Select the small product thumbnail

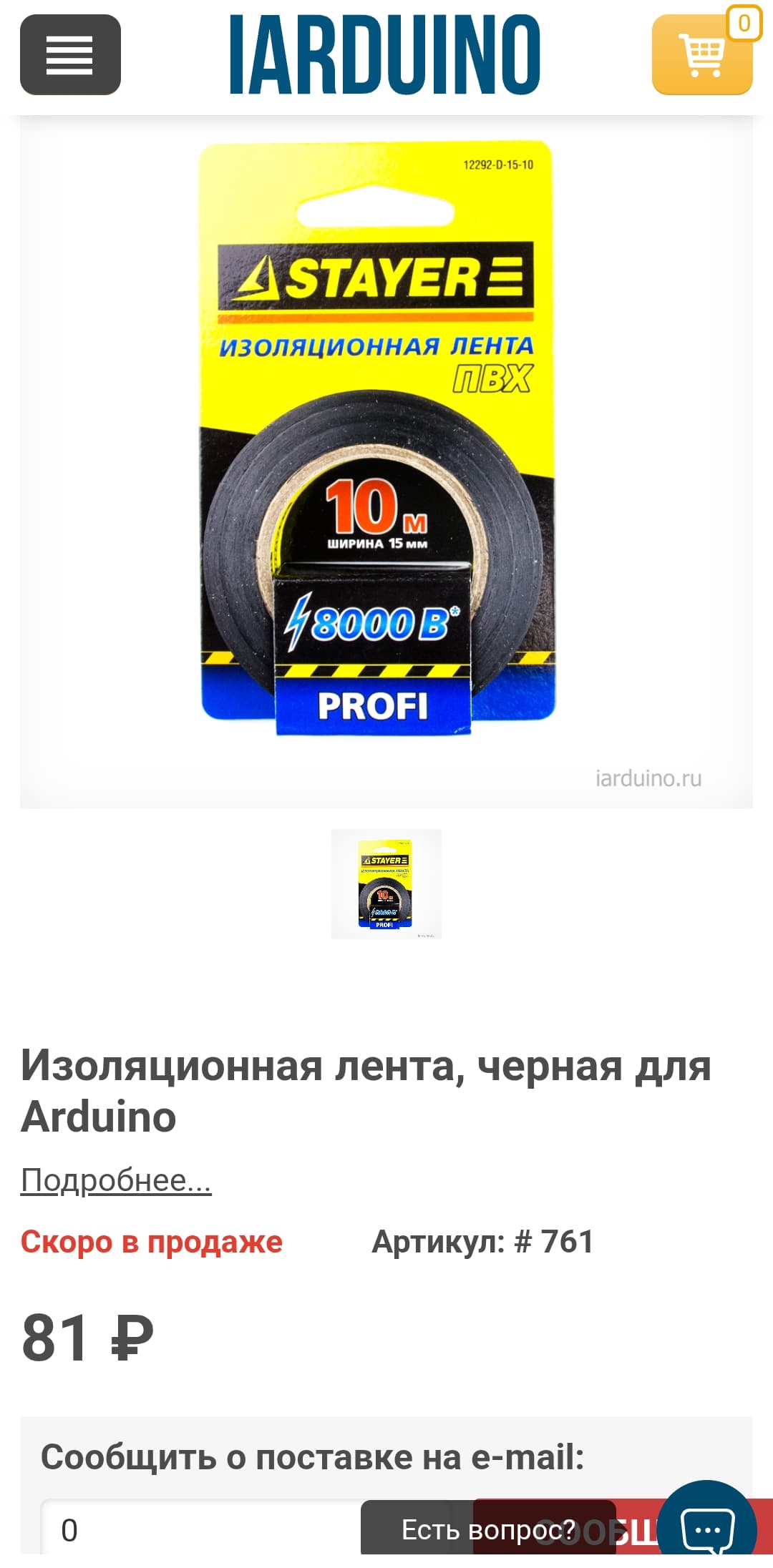pyautogui.click(x=386, y=884)
